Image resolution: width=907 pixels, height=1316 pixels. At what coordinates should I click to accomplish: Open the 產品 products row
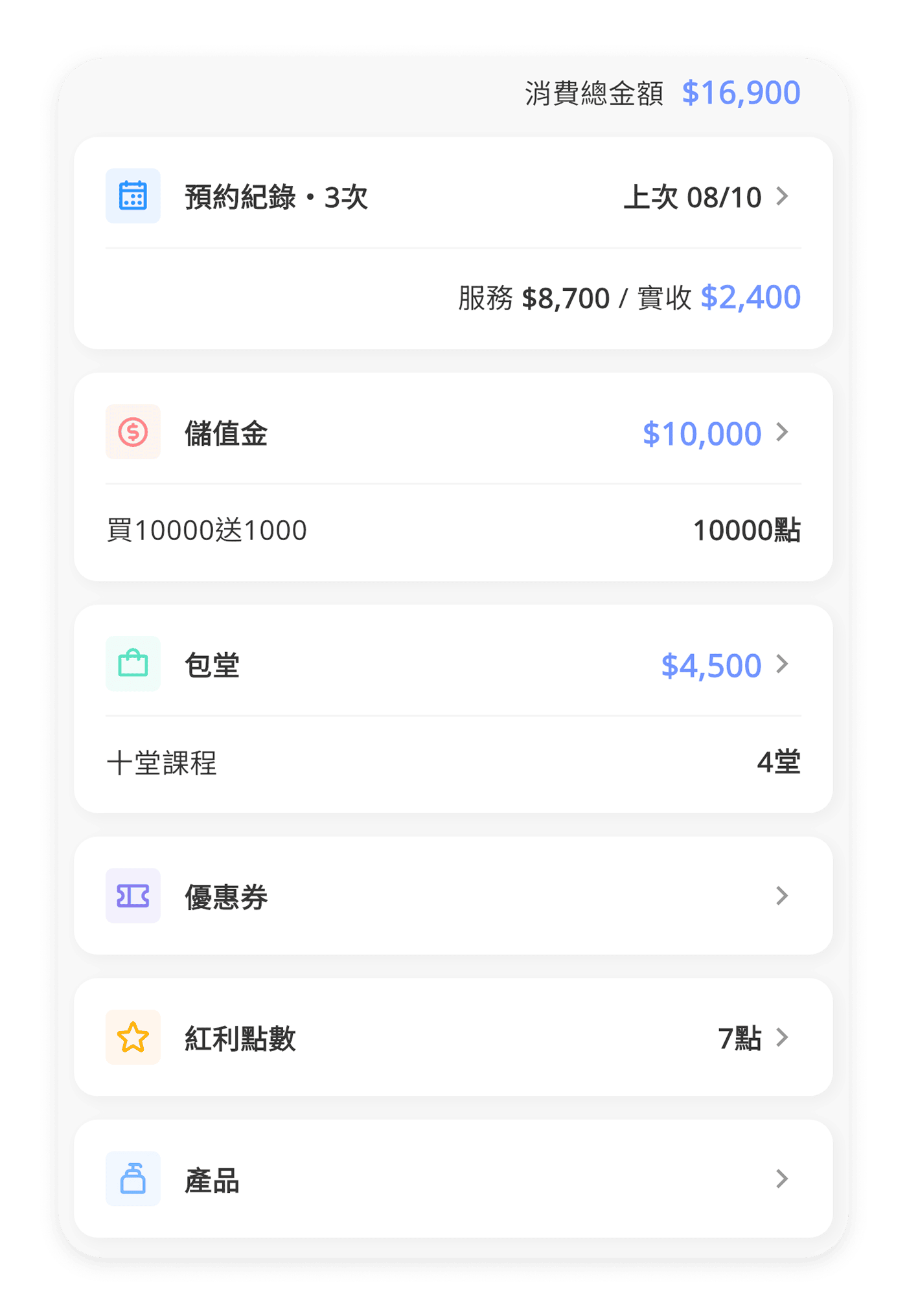(x=453, y=1179)
